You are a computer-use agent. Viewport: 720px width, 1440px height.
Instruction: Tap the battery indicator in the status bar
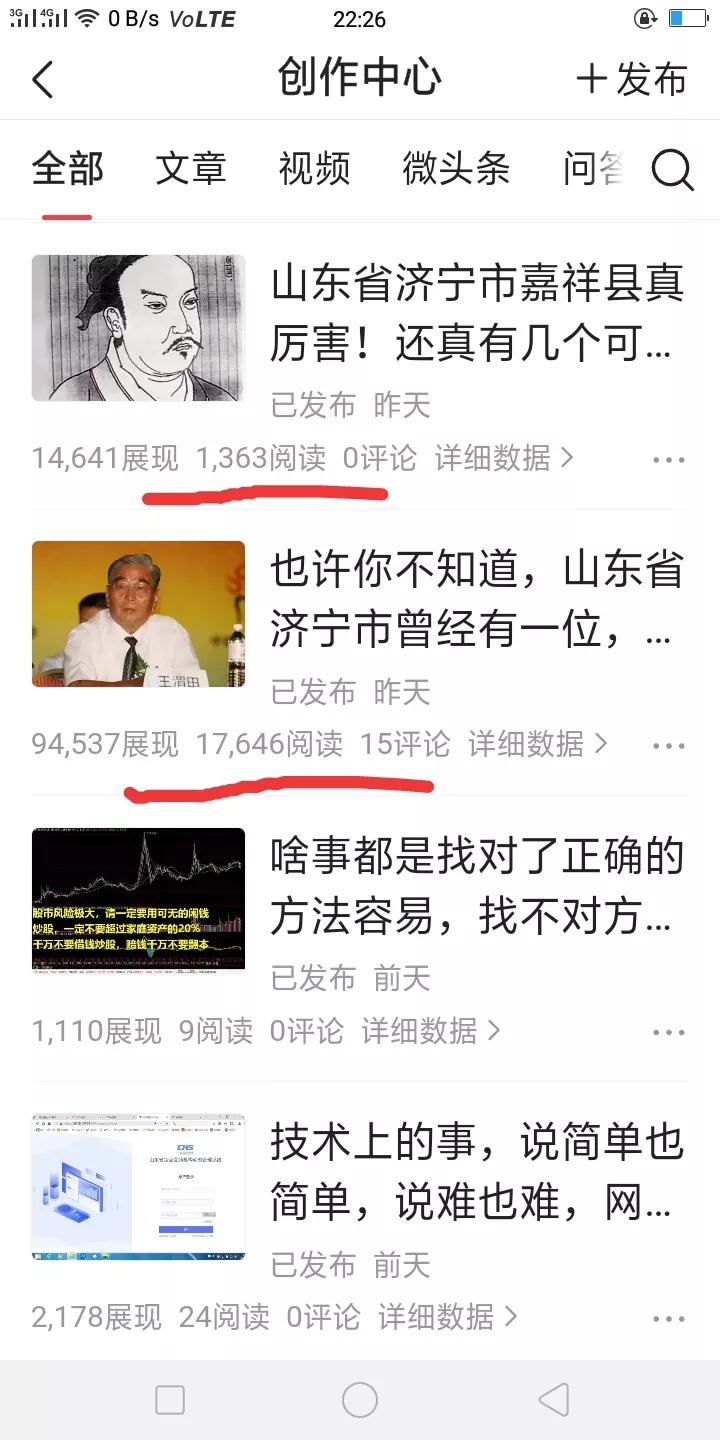click(x=686, y=16)
